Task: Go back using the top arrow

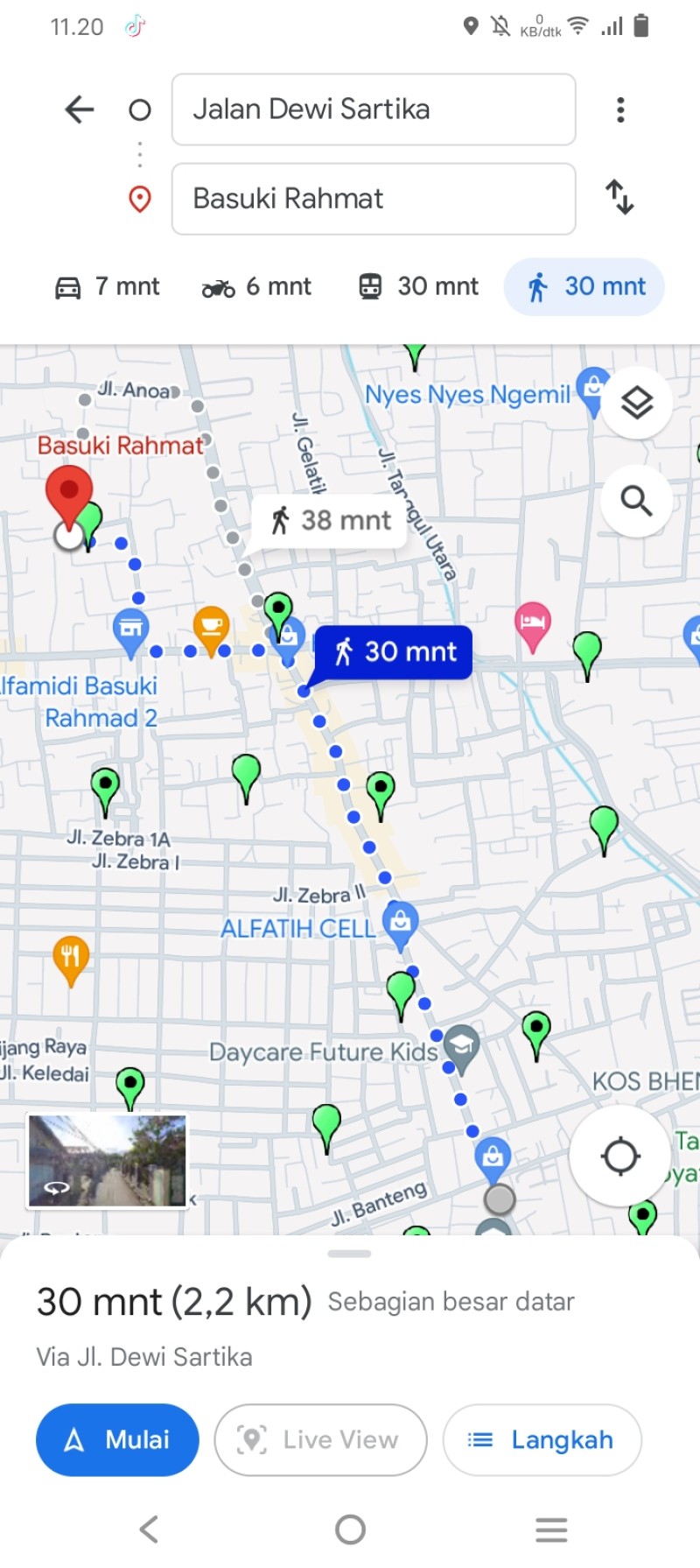Action: pos(80,109)
